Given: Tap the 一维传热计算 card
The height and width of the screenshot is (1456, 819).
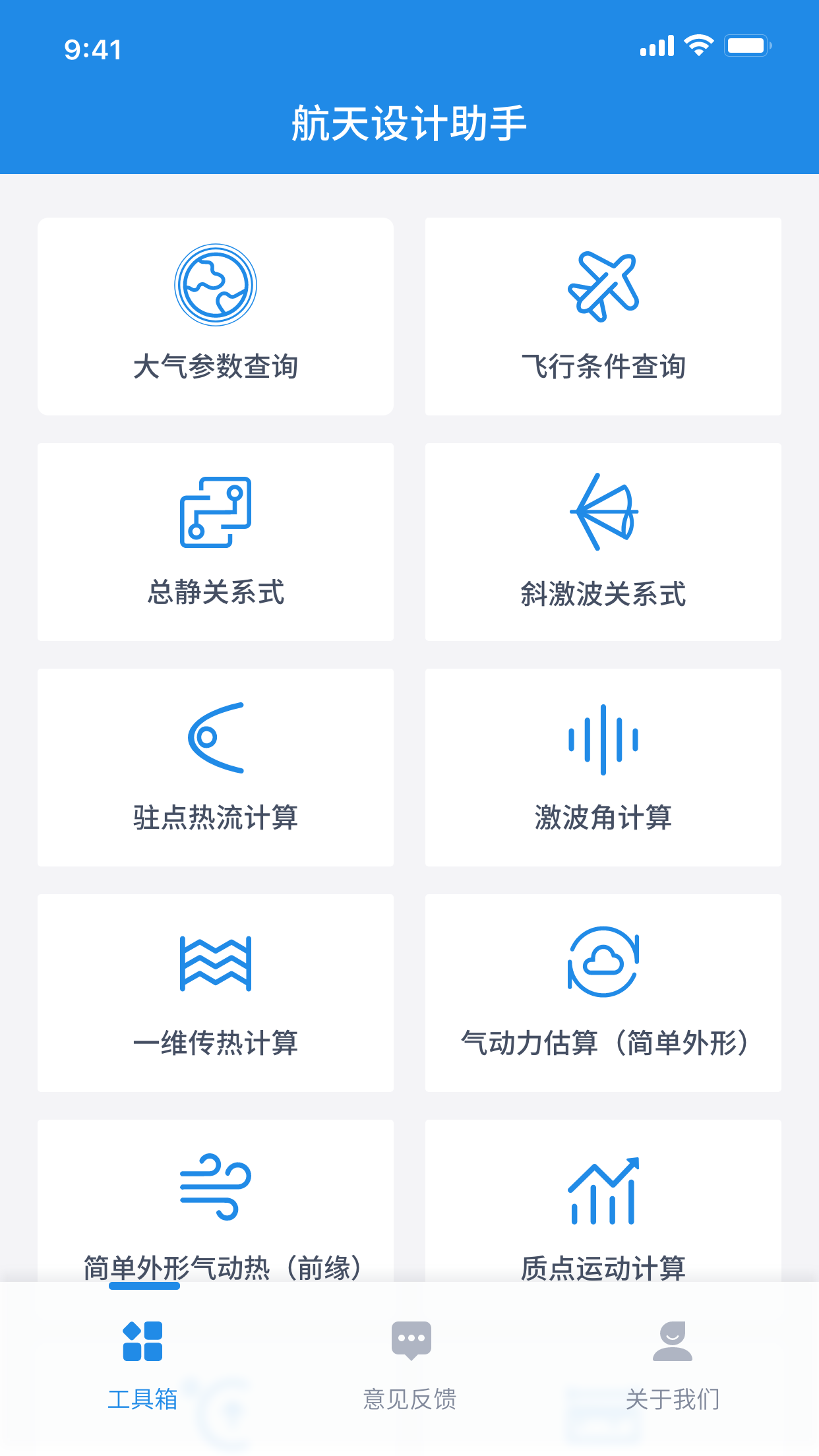Looking at the screenshot, I should [x=216, y=992].
